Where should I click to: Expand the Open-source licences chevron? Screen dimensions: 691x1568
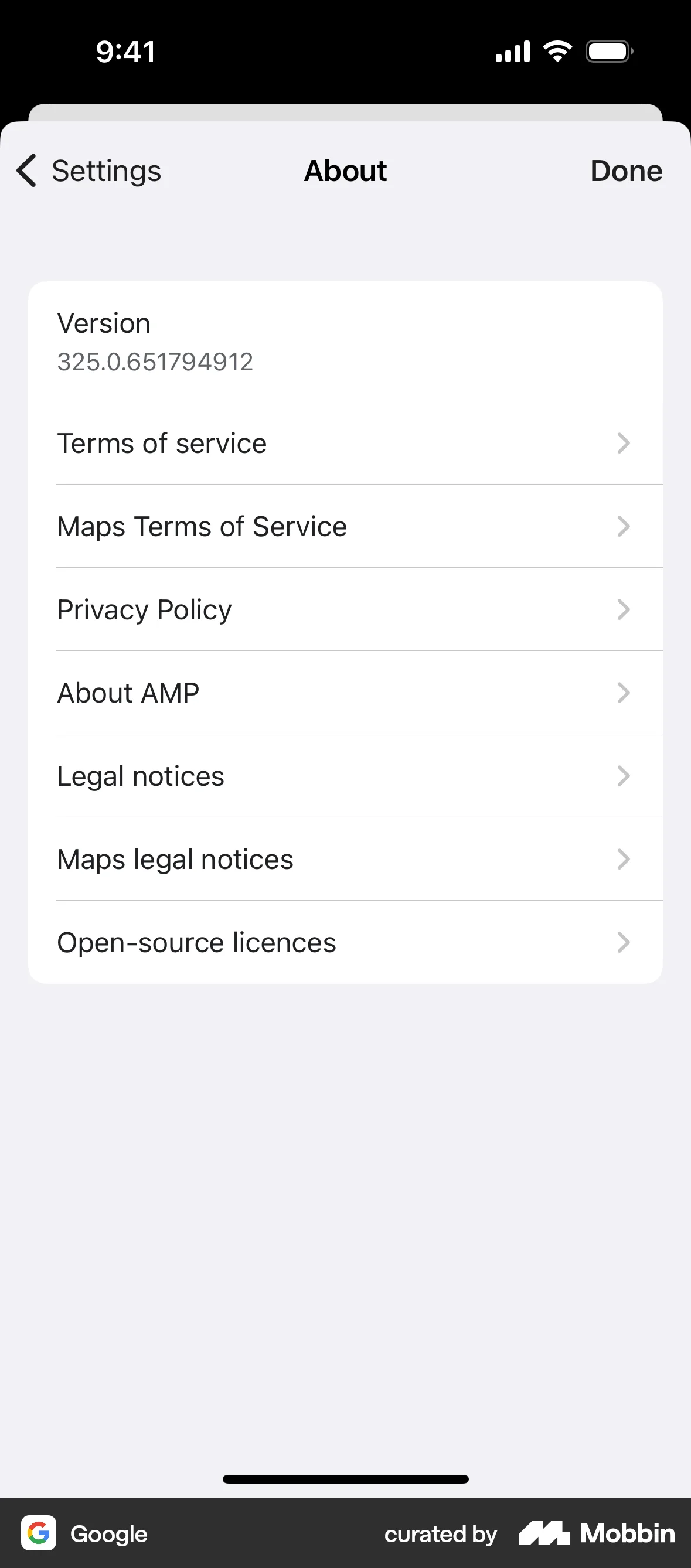pos(623,942)
